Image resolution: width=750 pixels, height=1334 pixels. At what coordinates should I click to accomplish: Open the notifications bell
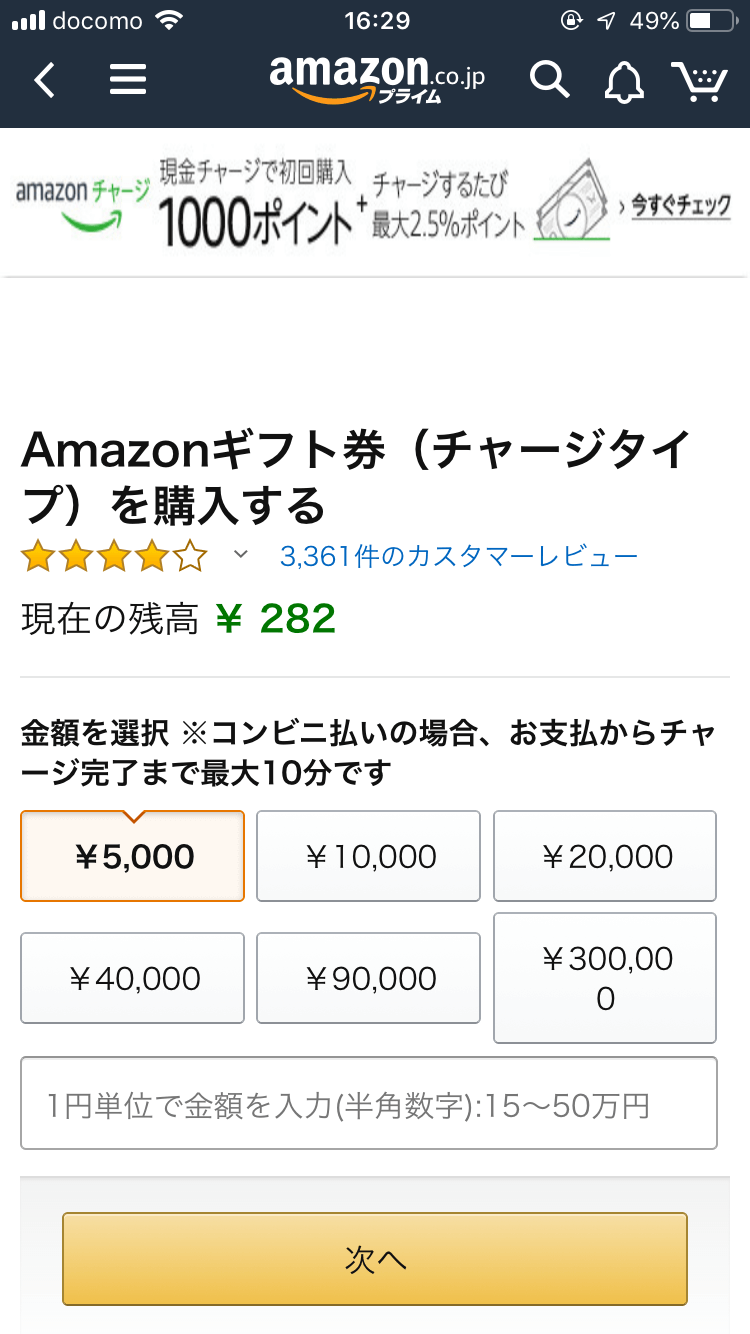[x=624, y=81]
